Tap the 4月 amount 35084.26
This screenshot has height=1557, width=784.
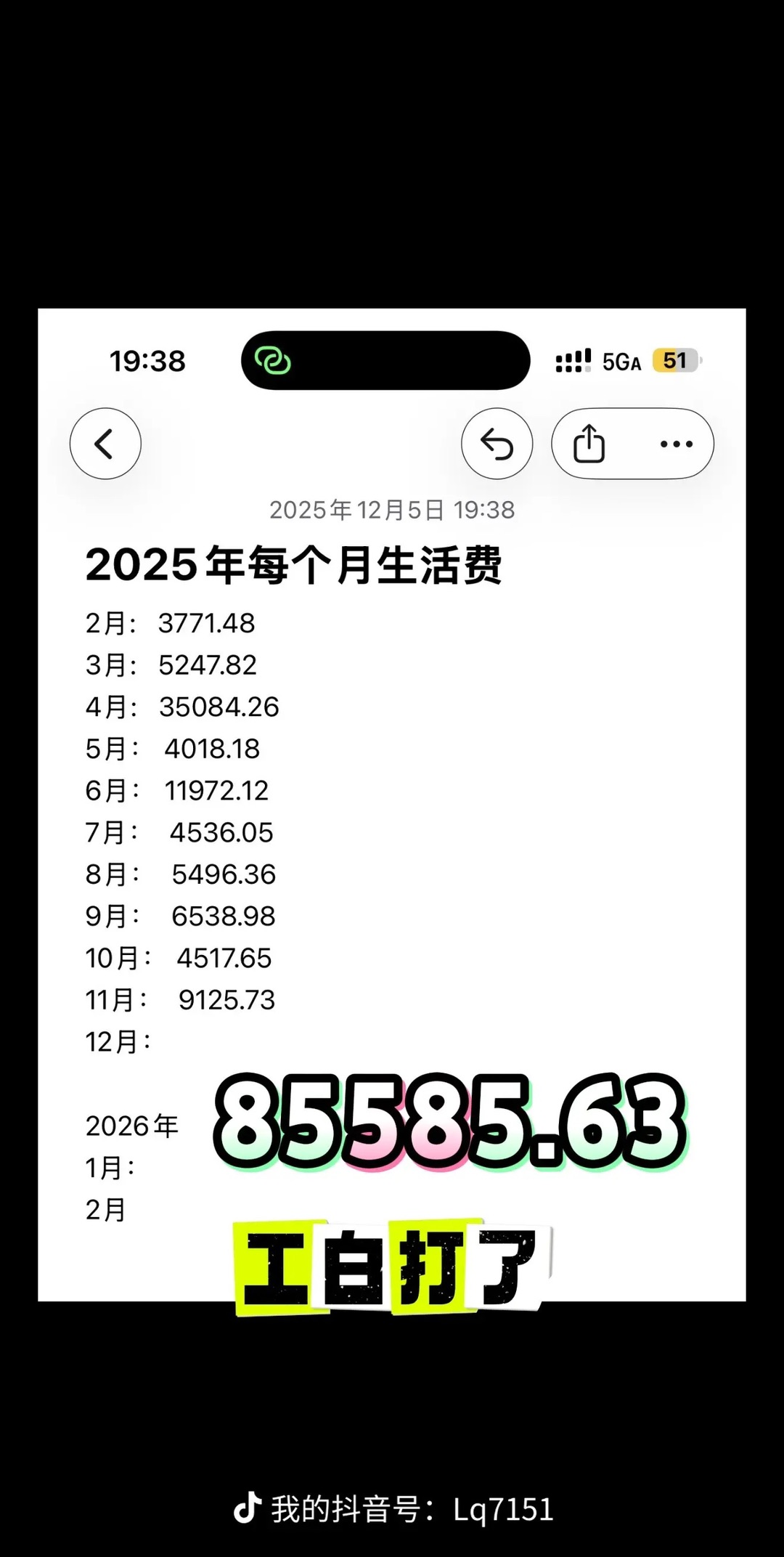[x=217, y=707]
